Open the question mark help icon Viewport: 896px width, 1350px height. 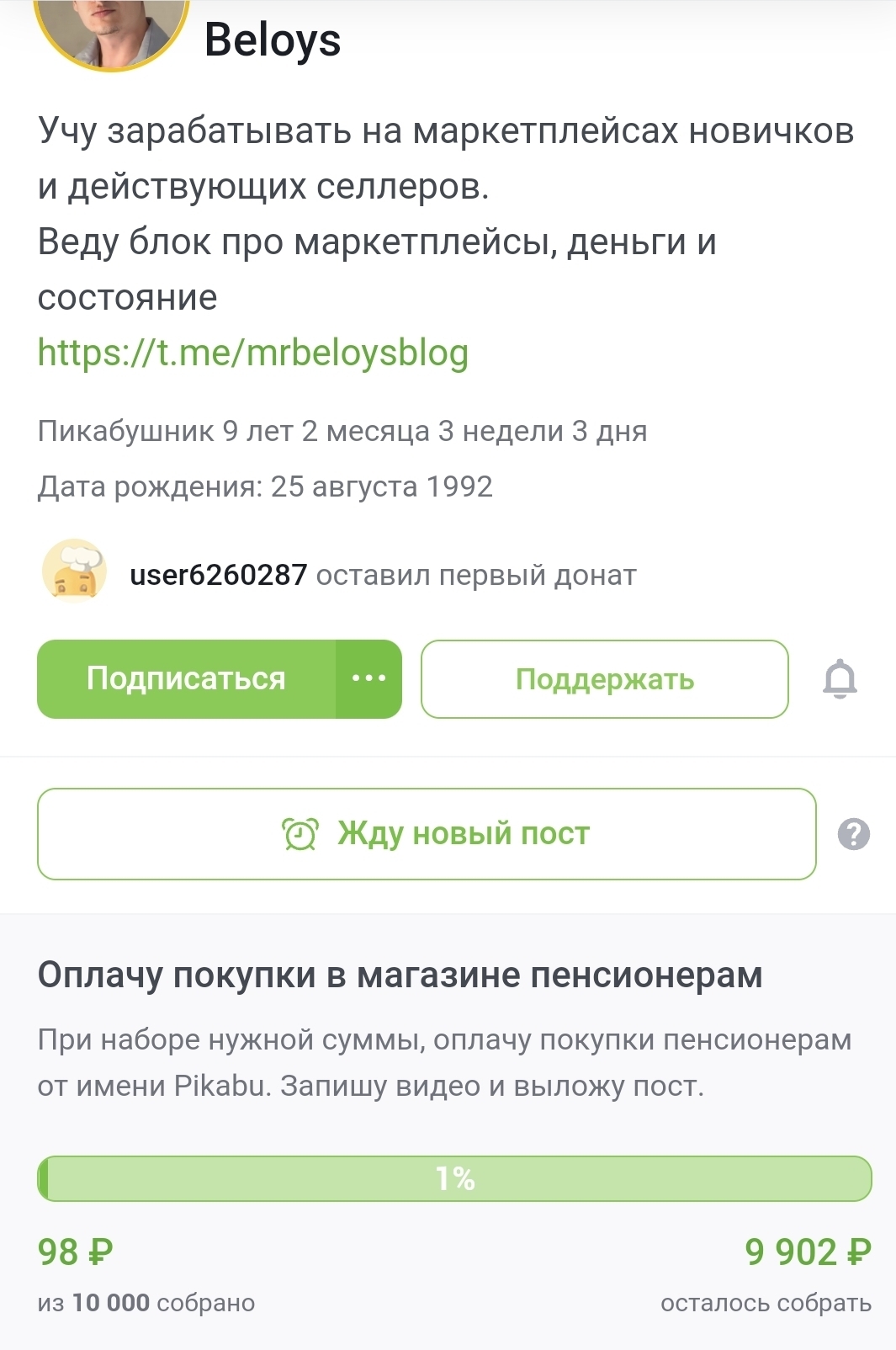pos(853,834)
